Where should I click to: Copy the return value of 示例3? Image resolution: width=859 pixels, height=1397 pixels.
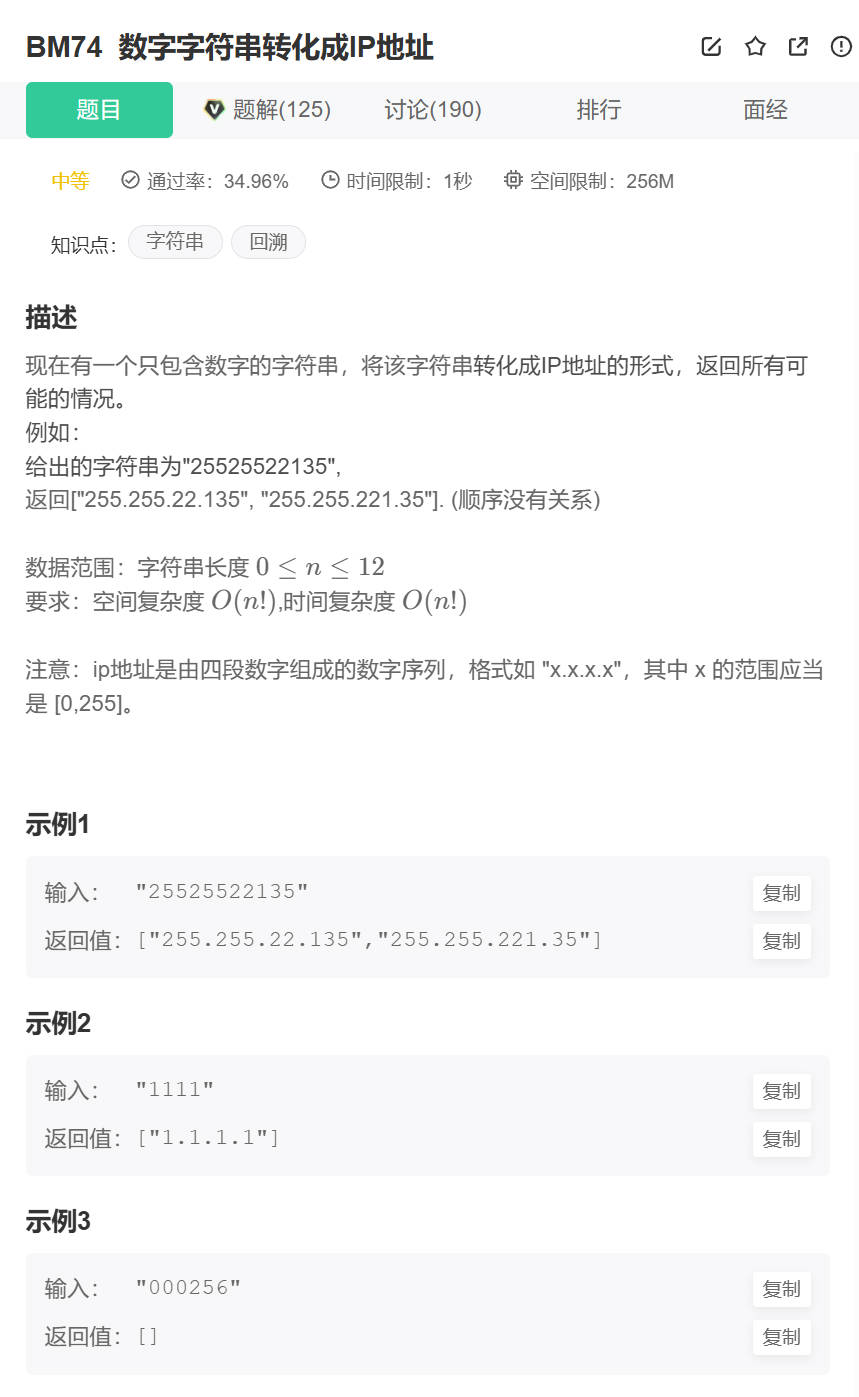[781, 1337]
